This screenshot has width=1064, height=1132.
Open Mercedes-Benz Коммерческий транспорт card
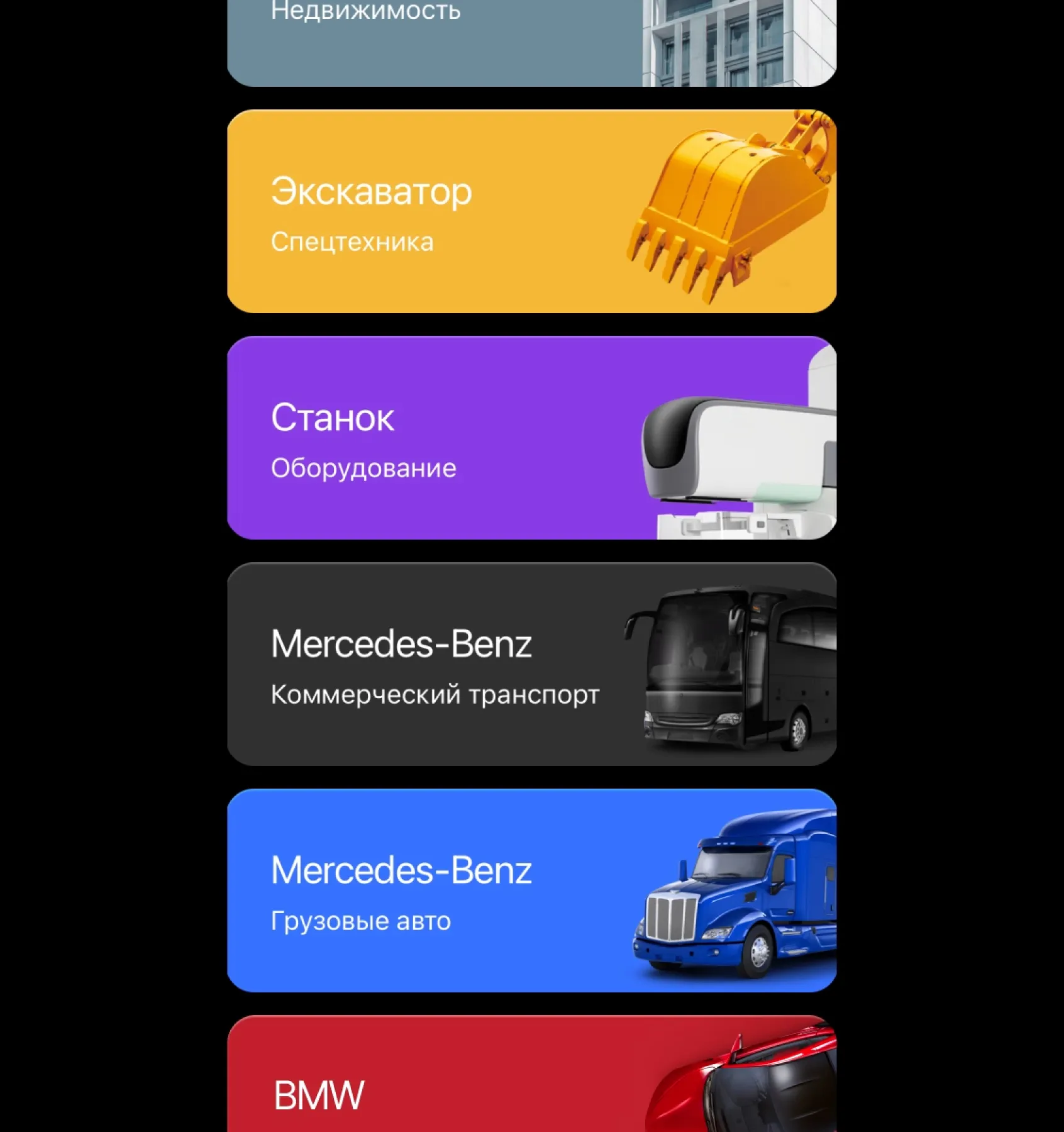pyautogui.click(x=531, y=664)
